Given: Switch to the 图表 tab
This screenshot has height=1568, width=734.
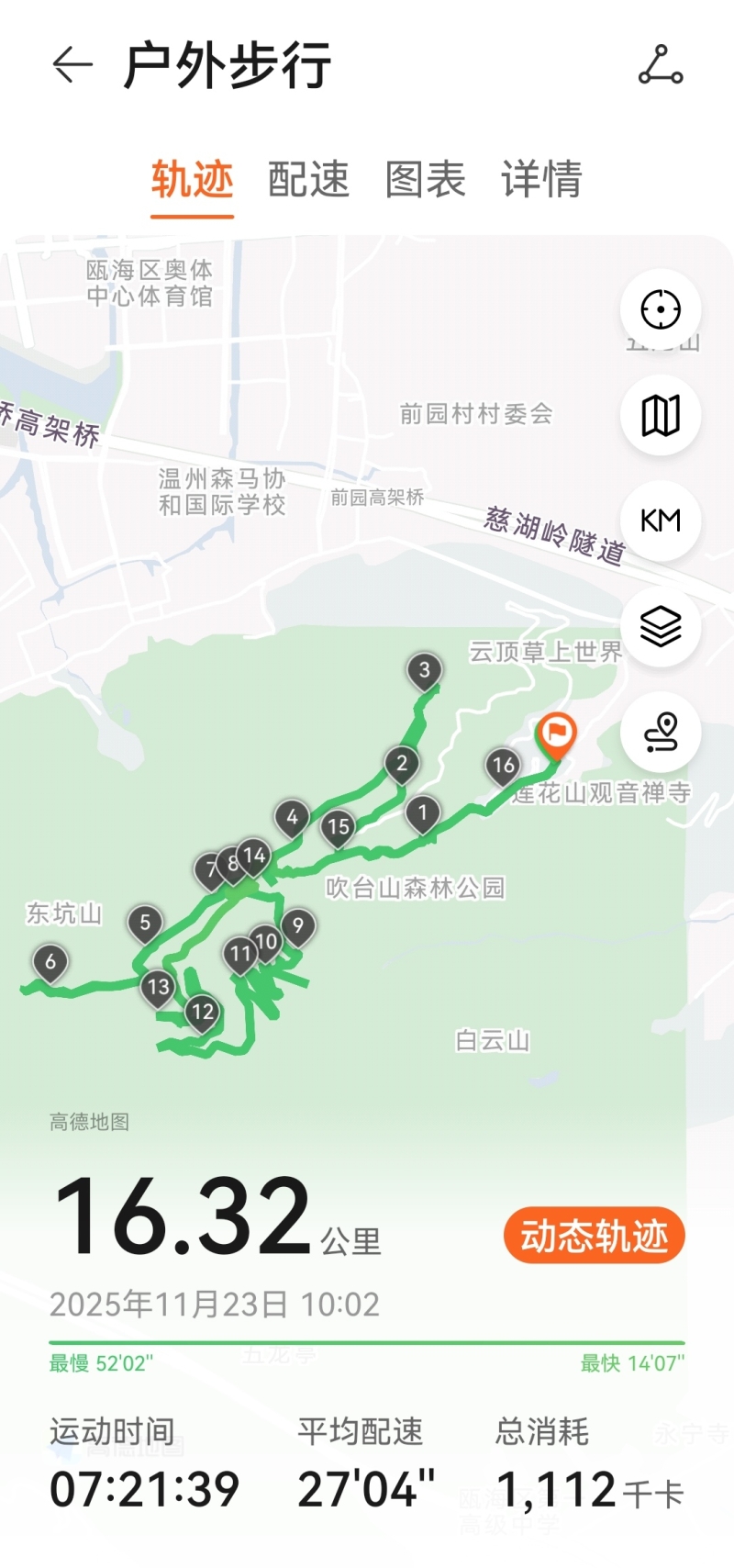Looking at the screenshot, I should [x=425, y=179].
